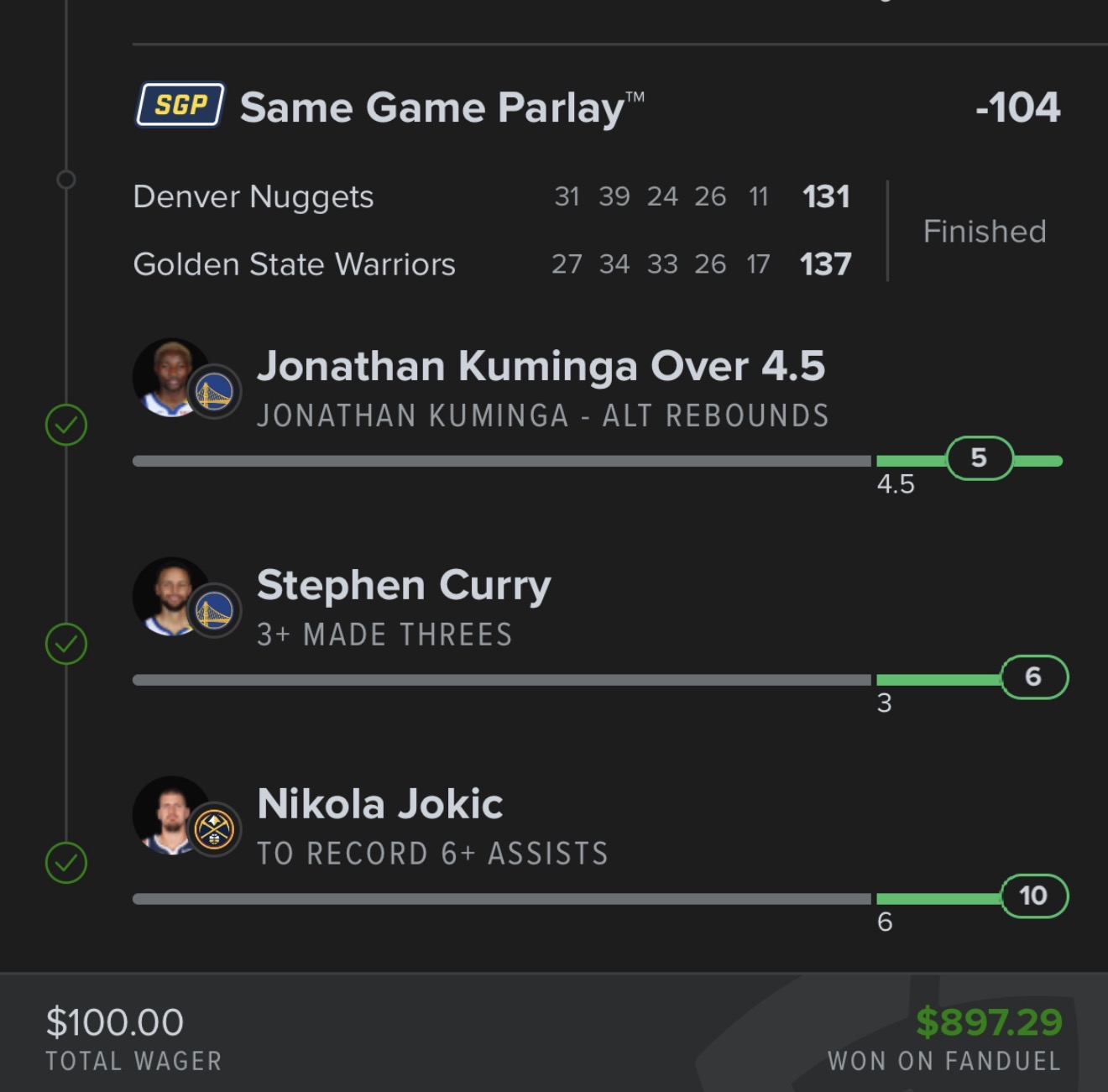Open the Nuggets vs Warriors game details

(491, 230)
